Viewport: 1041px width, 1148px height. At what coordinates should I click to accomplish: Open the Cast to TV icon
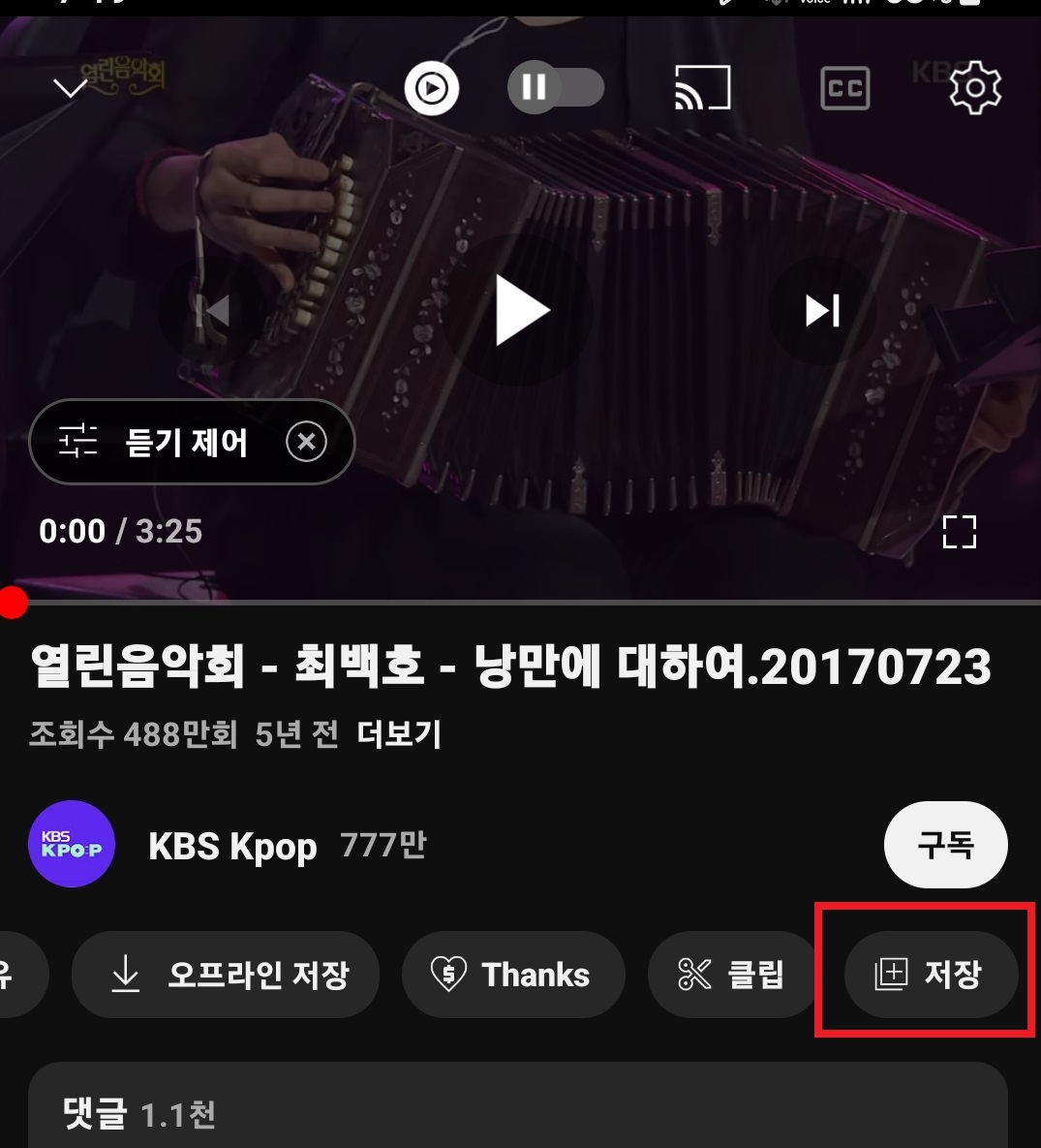[702, 87]
